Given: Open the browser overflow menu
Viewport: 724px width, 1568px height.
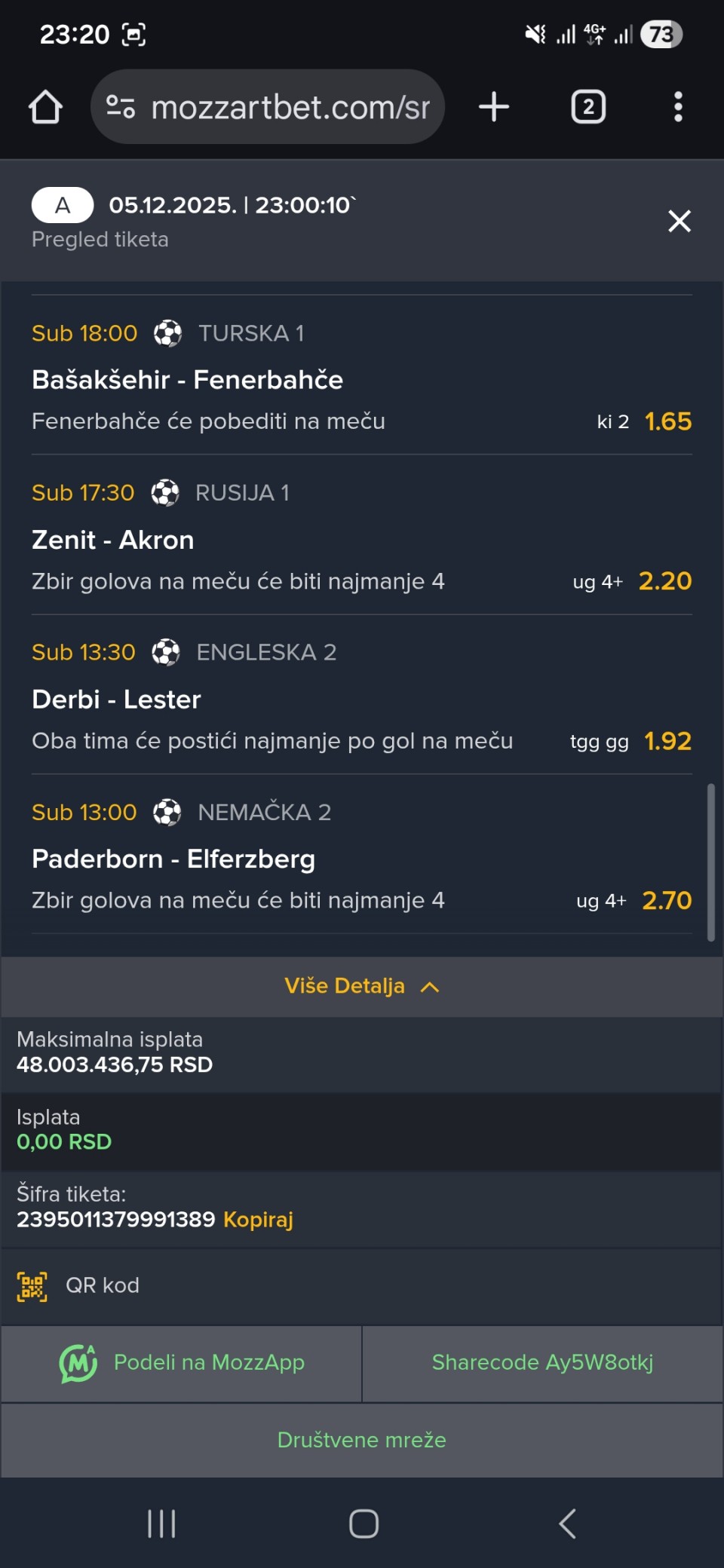Looking at the screenshot, I should (678, 107).
